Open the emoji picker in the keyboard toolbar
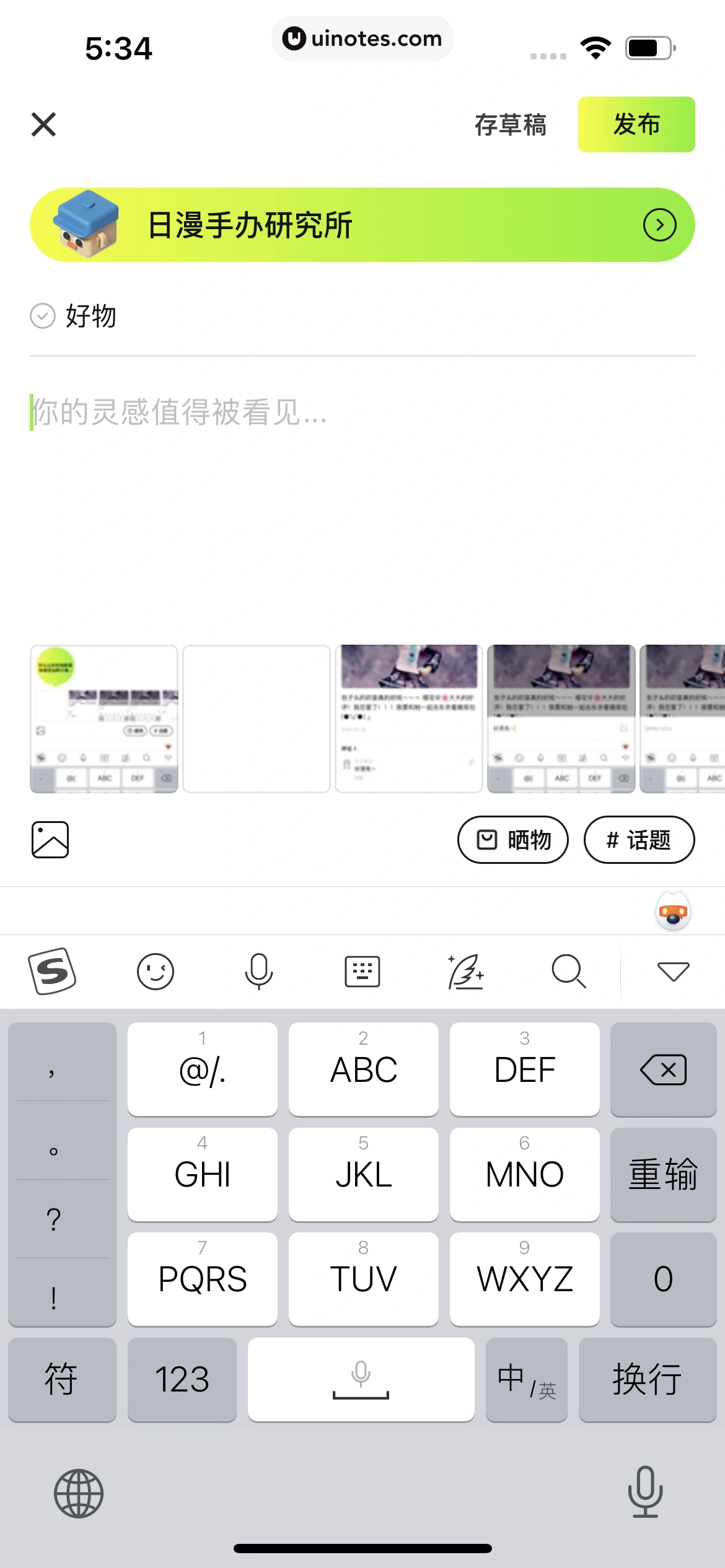The height and width of the screenshot is (1568, 725). tap(156, 971)
